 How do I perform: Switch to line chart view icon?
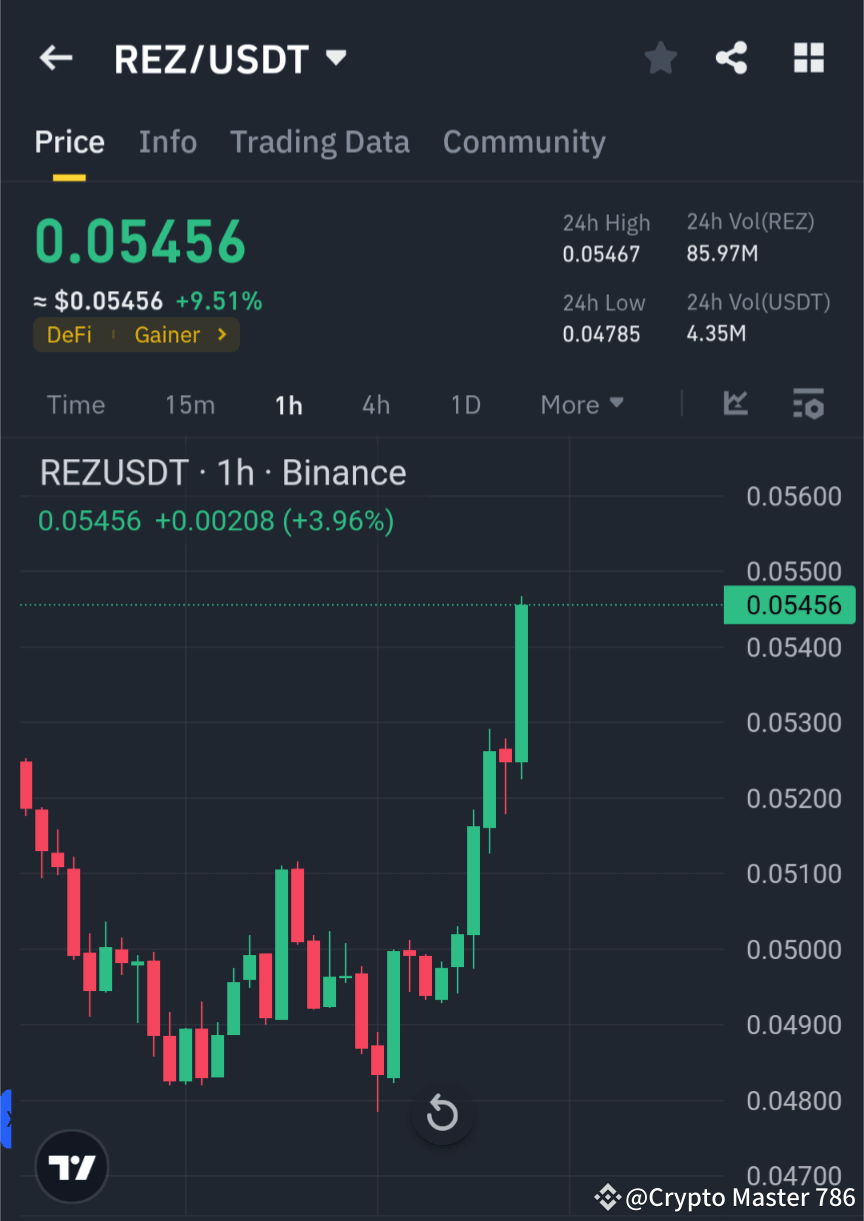[736, 404]
